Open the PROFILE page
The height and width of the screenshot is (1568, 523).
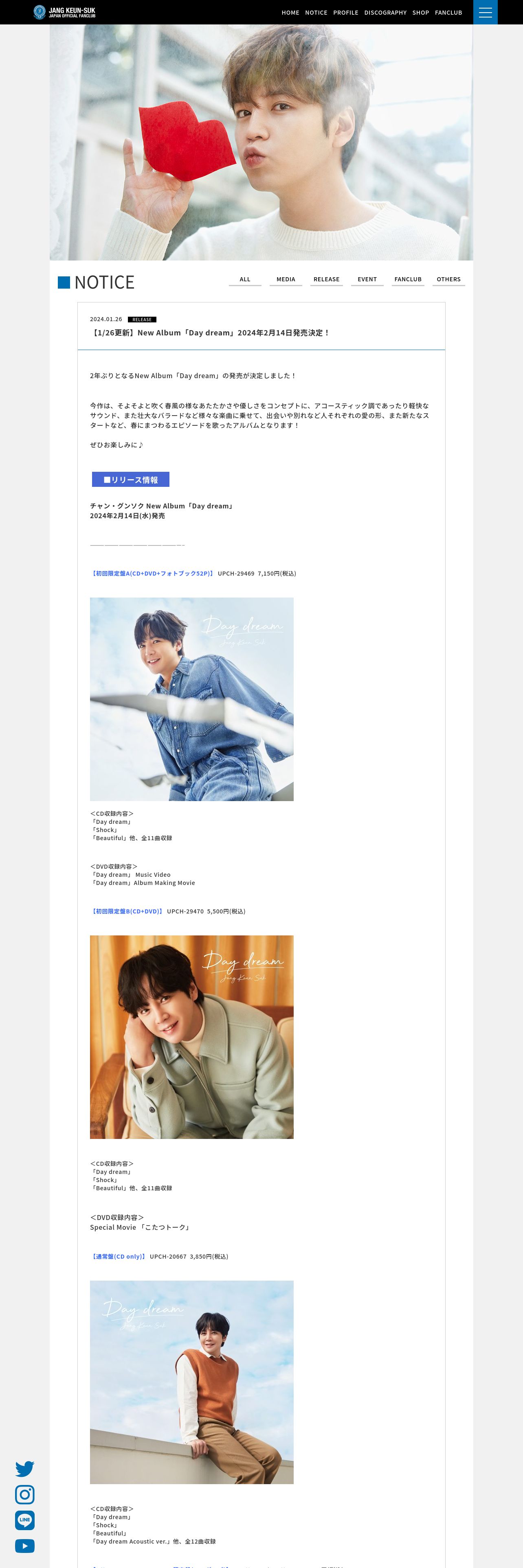tap(346, 13)
